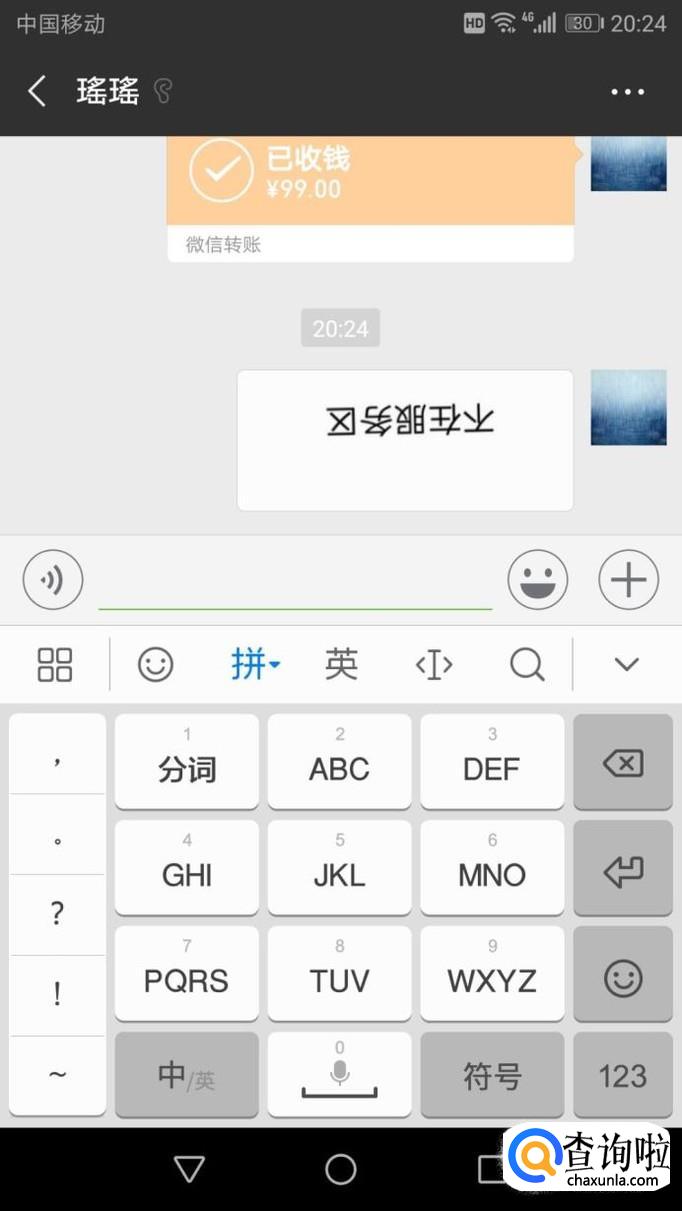Open the plus attachment menu

click(x=628, y=579)
